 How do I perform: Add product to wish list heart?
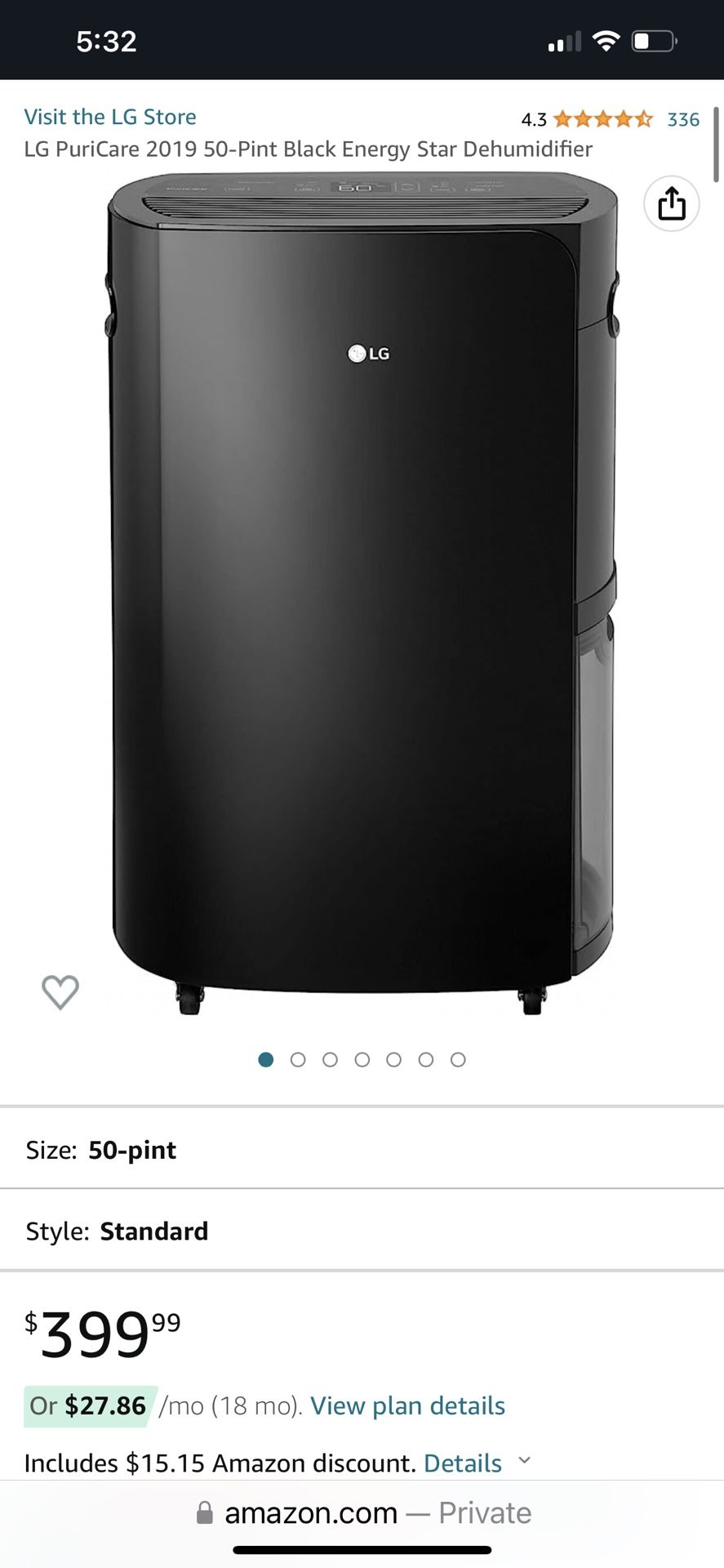(60, 992)
